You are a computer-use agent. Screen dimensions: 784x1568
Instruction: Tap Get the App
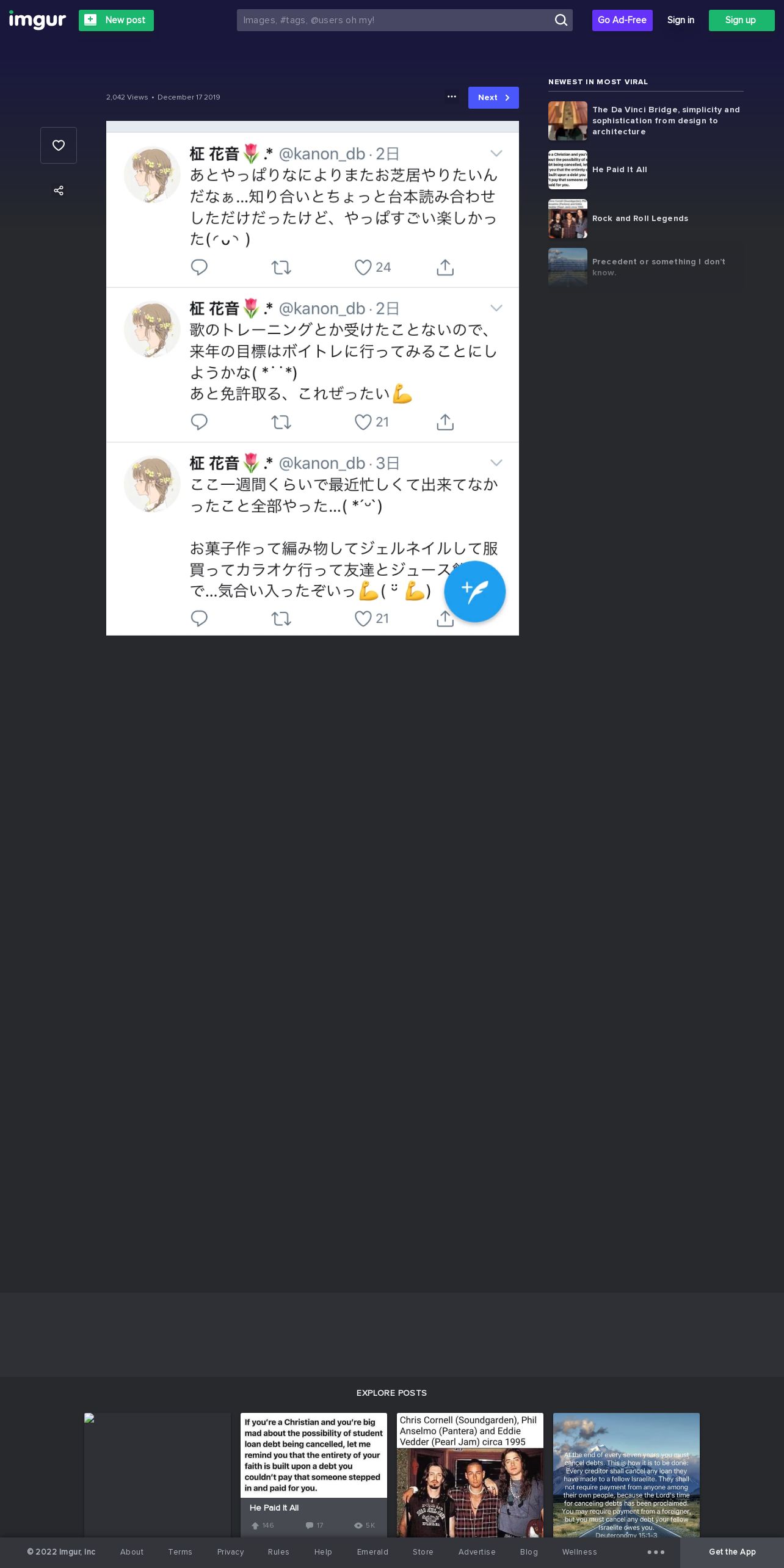[x=732, y=1552]
